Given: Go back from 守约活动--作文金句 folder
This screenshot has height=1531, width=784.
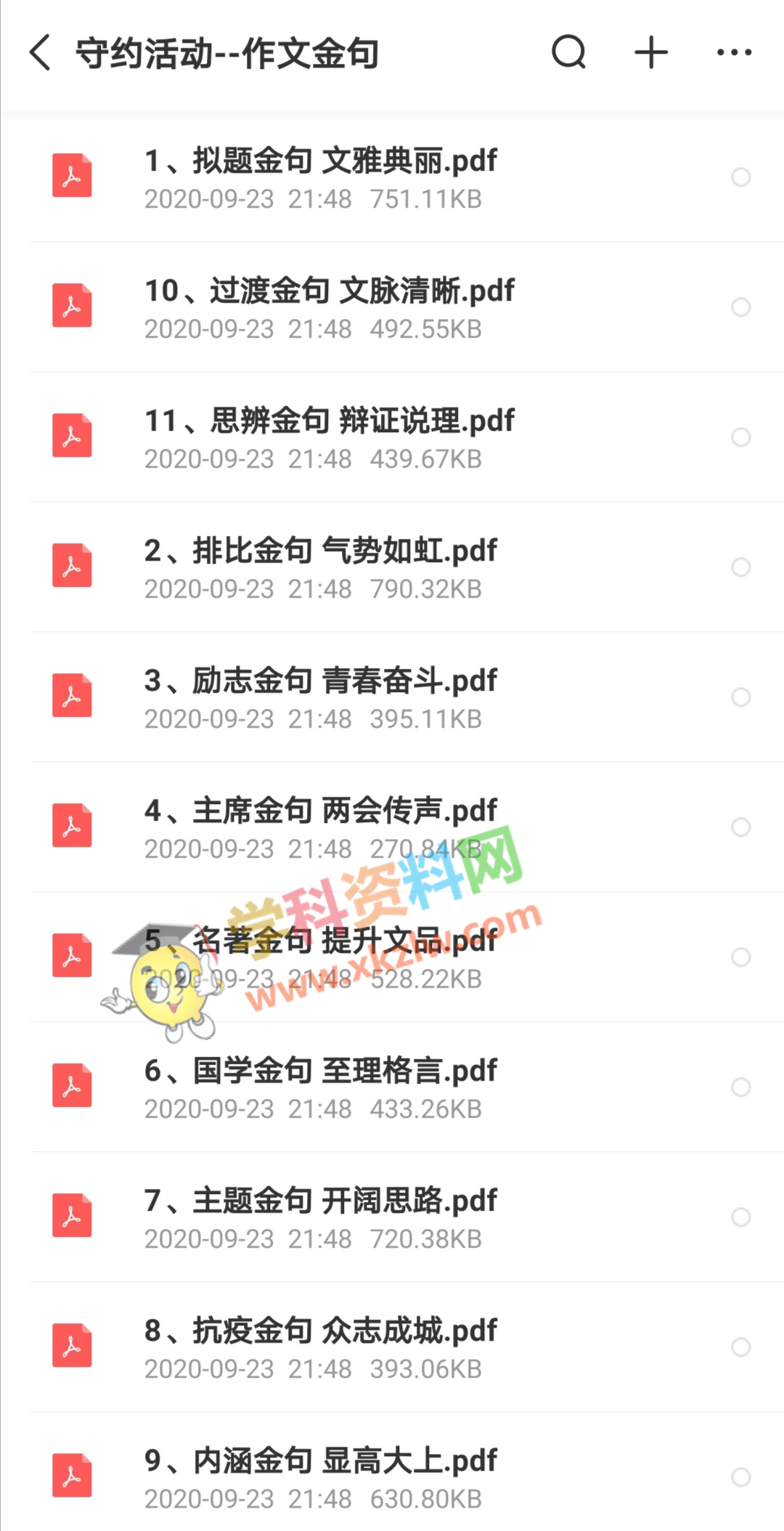Looking at the screenshot, I should (41, 53).
